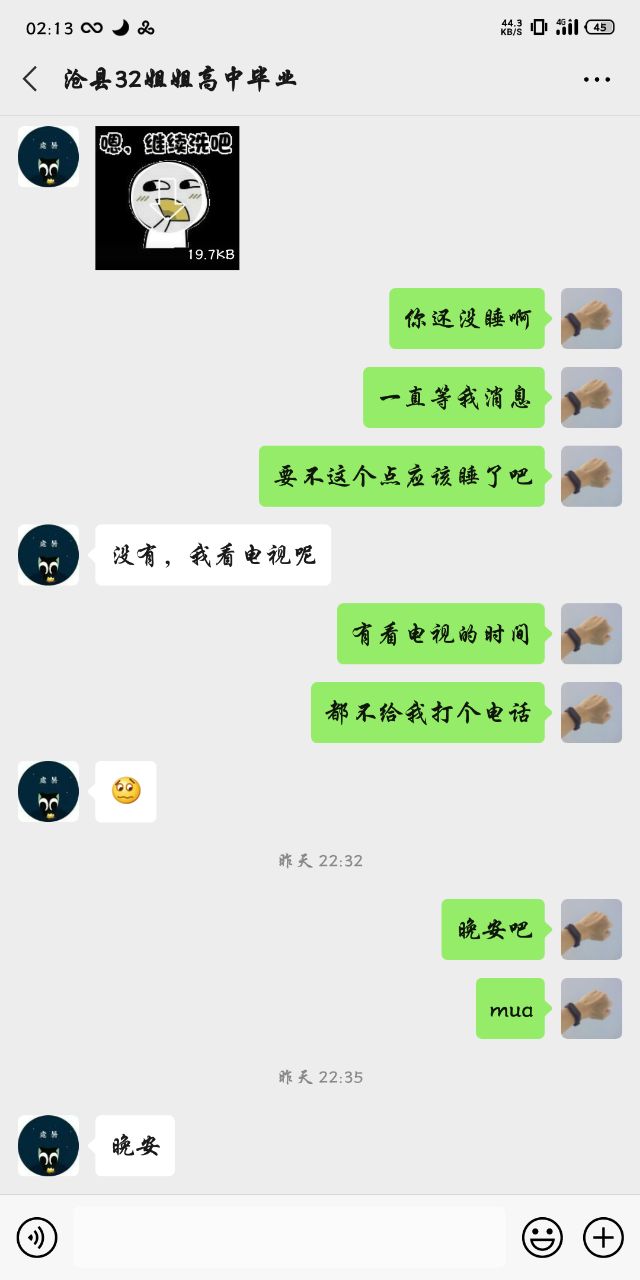Open the plus attachments panel
The width and height of the screenshot is (640, 1280).
(603, 1238)
